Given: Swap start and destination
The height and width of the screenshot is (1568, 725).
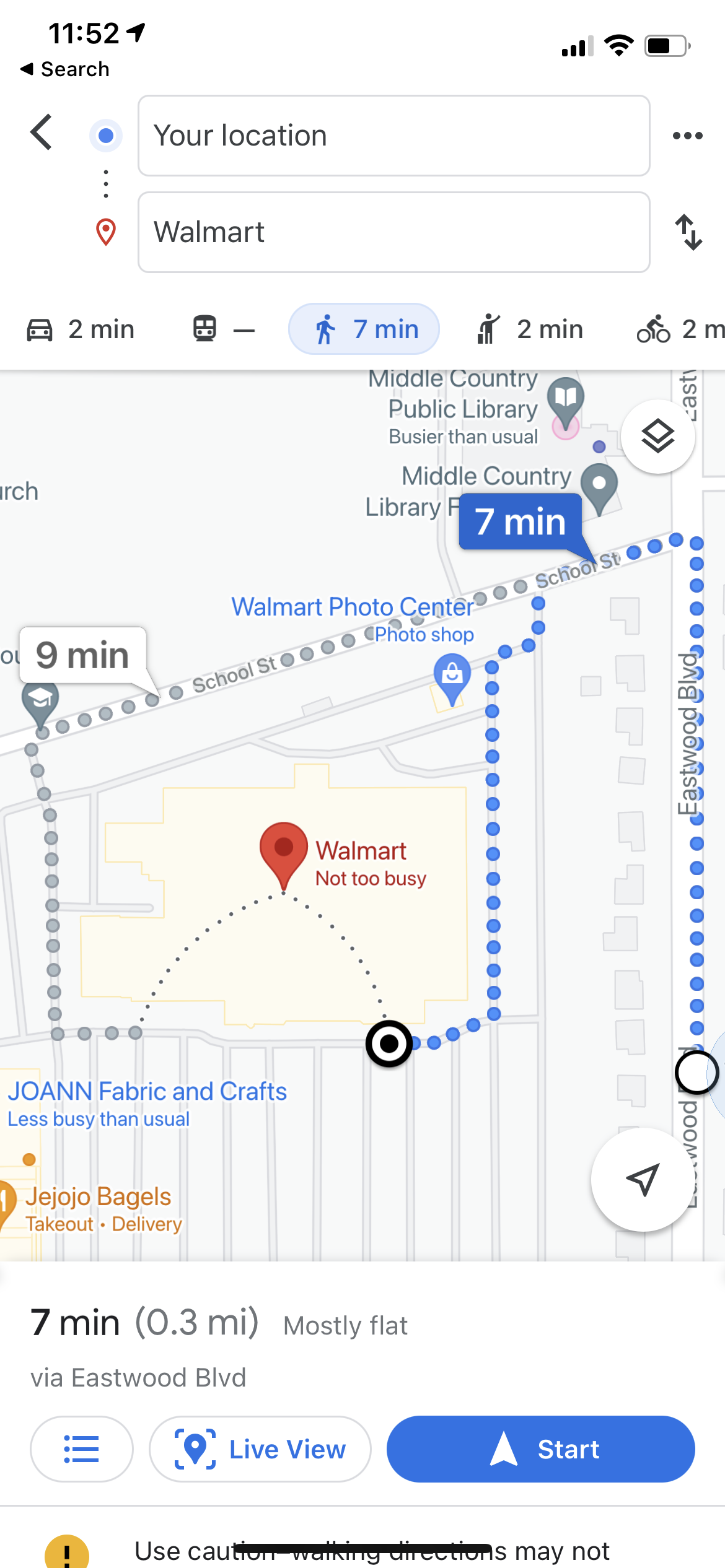Looking at the screenshot, I should [x=688, y=232].
